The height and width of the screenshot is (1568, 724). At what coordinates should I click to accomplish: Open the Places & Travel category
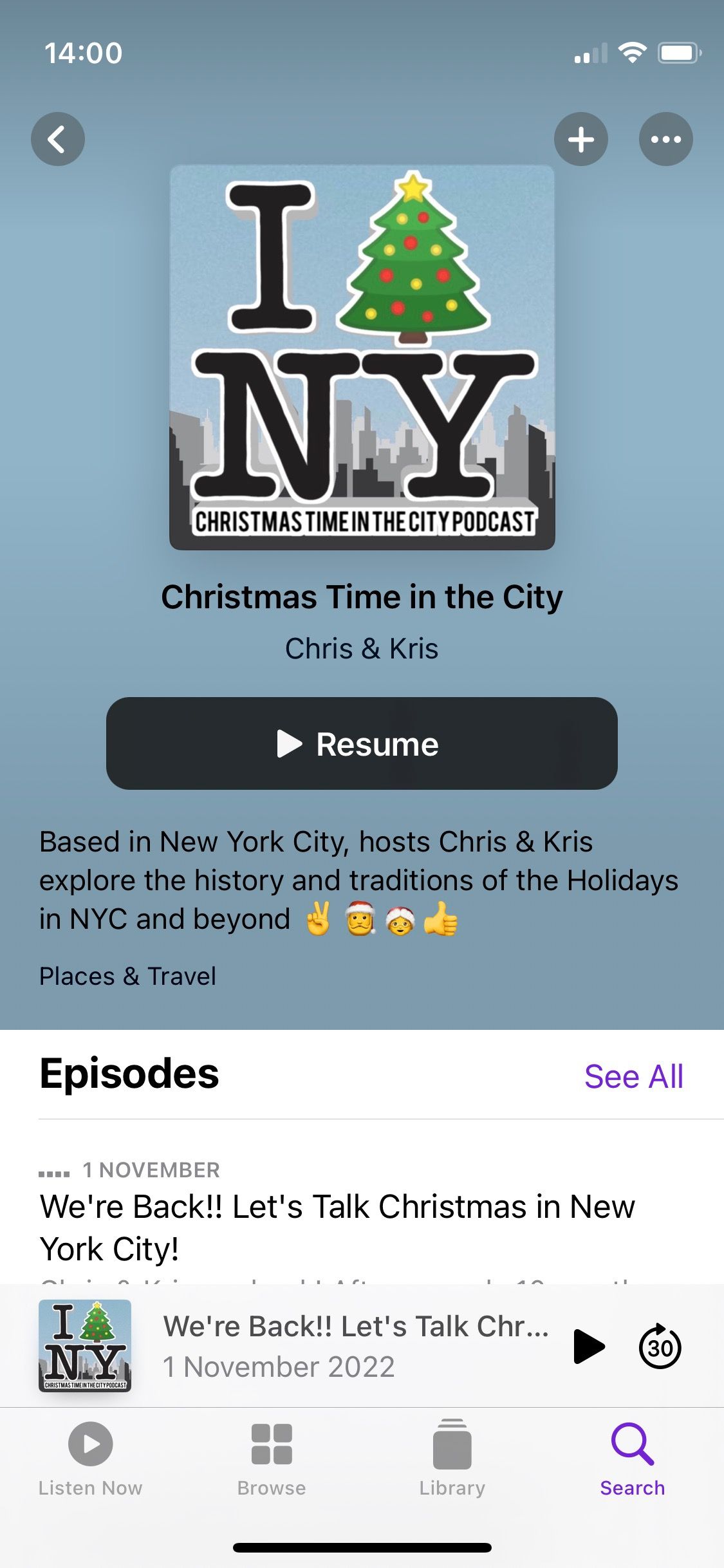click(127, 976)
